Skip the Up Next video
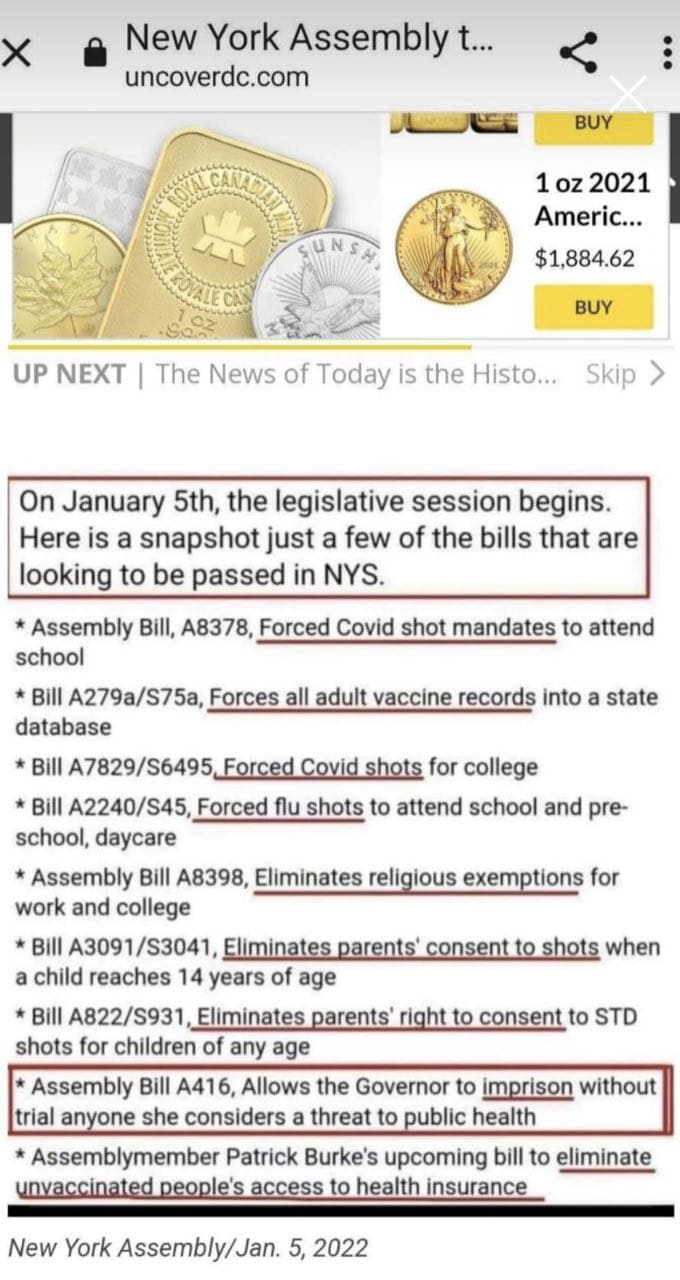Screen dimensions: 680x1280 click(x=625, y=375)
